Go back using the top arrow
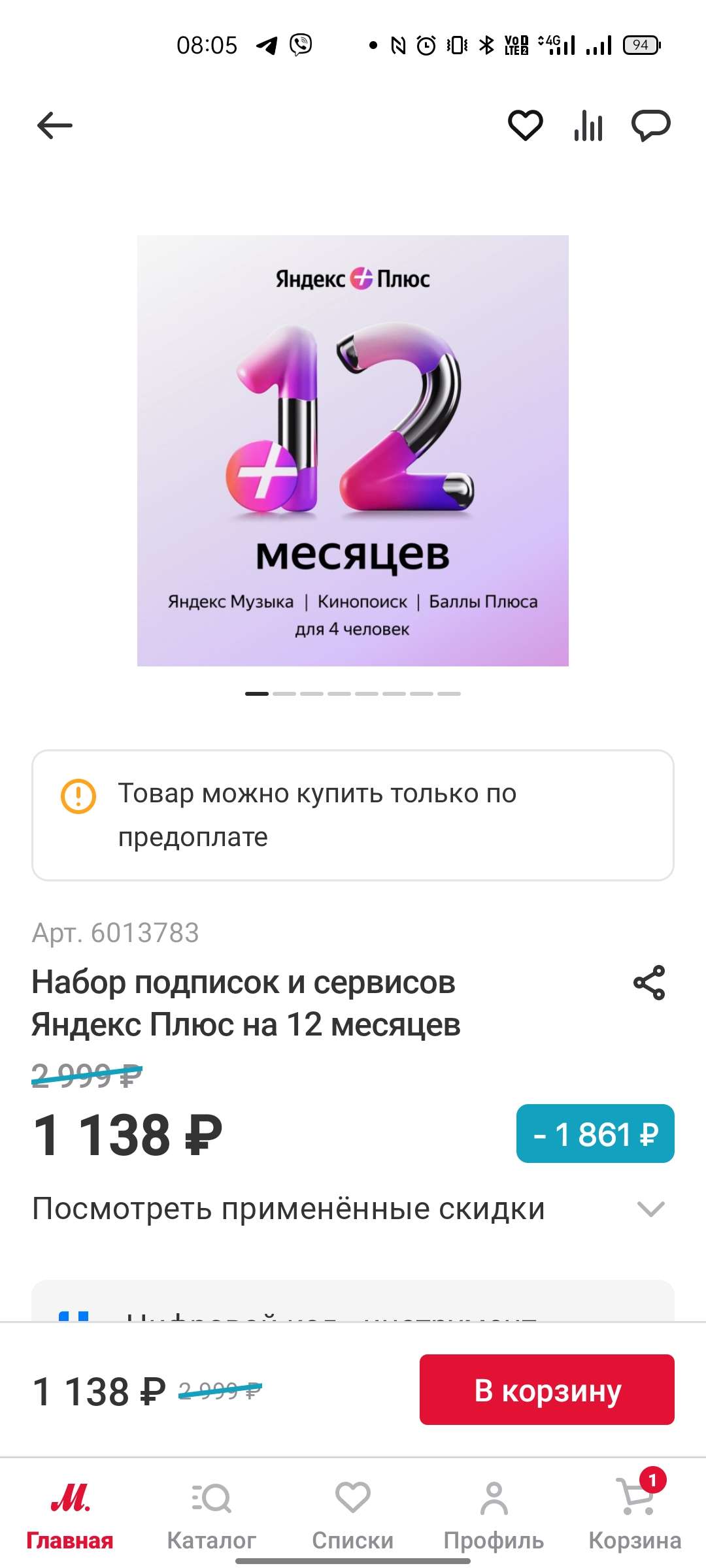 [55, 125]
